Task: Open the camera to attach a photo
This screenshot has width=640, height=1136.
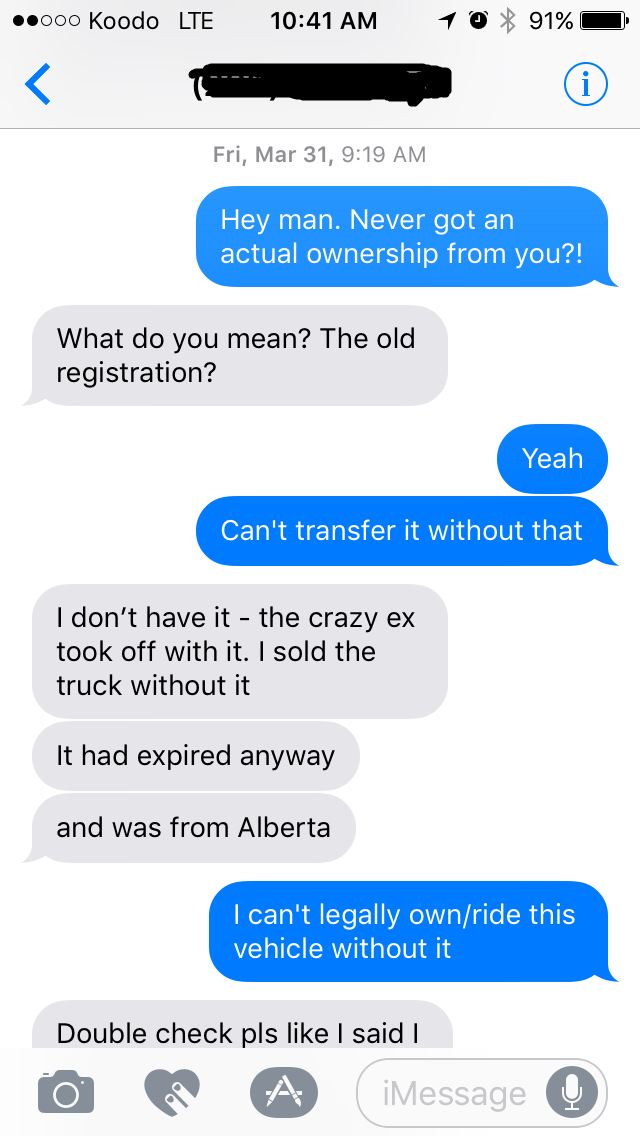Action: [66, 1092]
